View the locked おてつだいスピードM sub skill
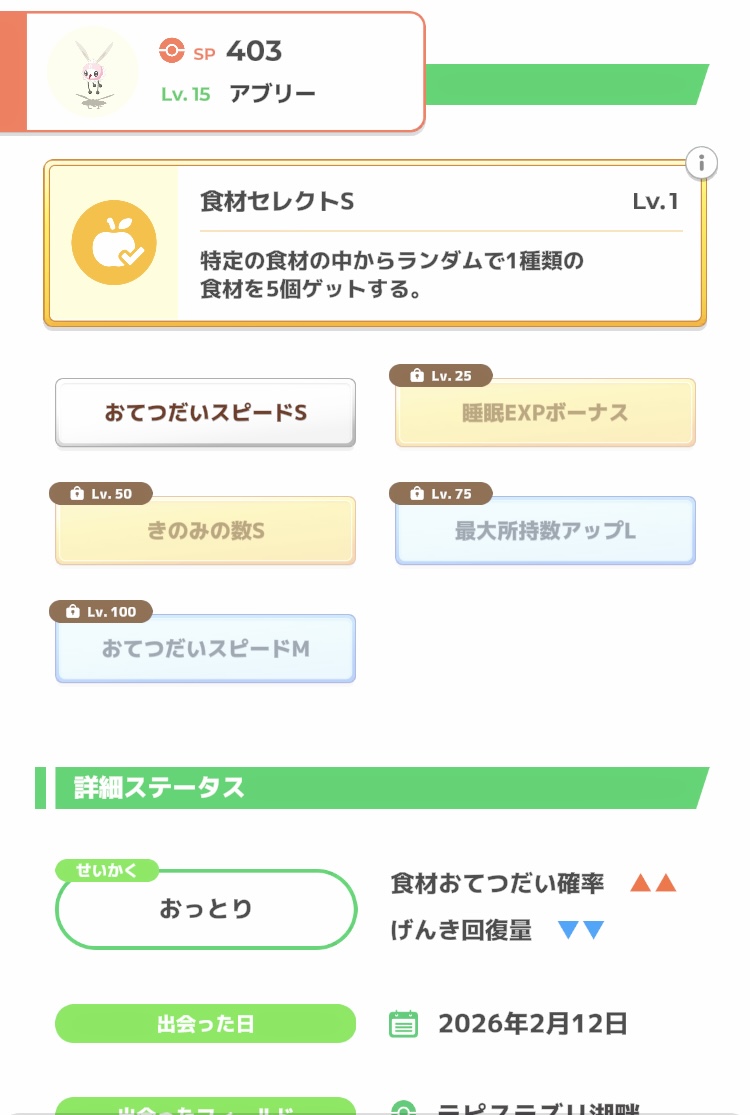 (205, 648)
